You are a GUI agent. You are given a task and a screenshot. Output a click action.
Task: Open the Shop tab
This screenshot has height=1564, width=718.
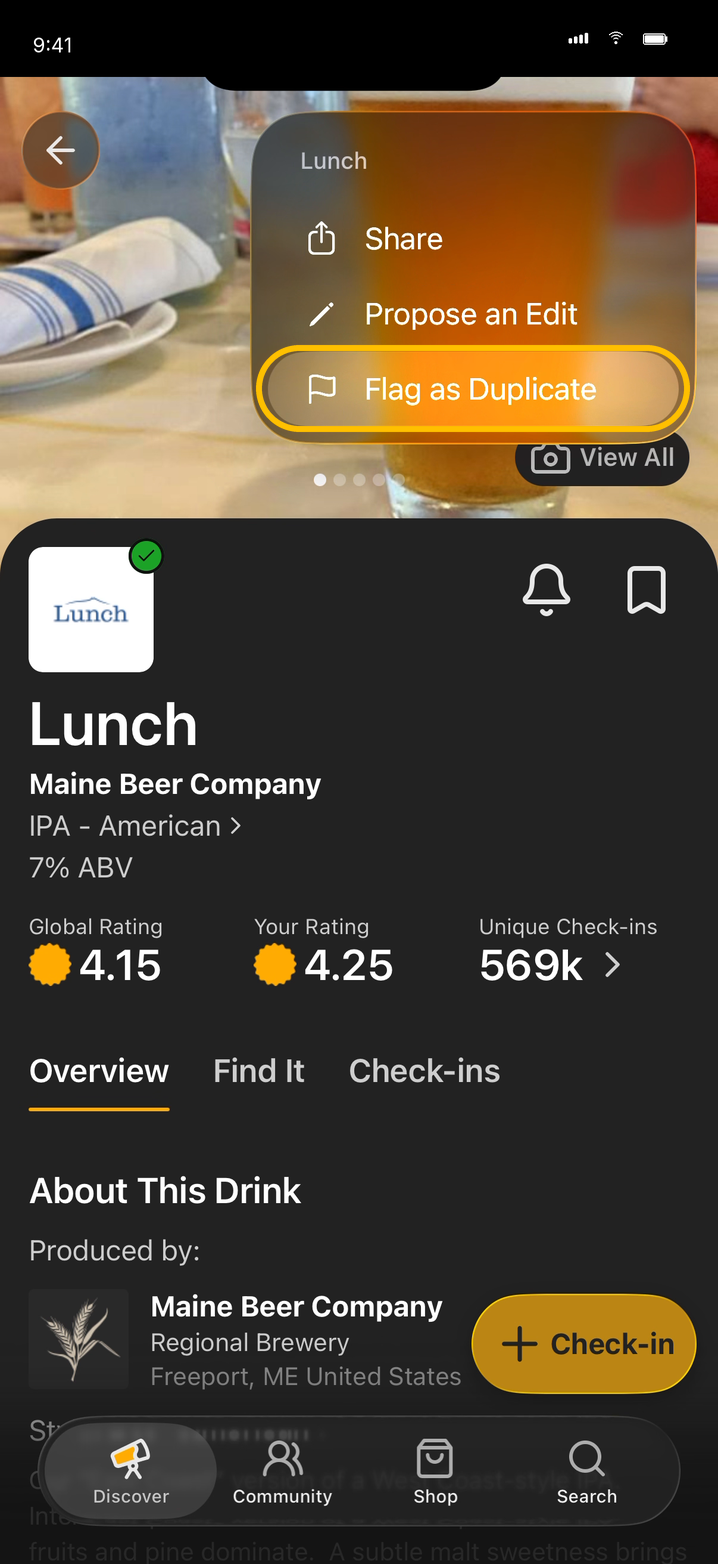click(x=435, y=1472)
